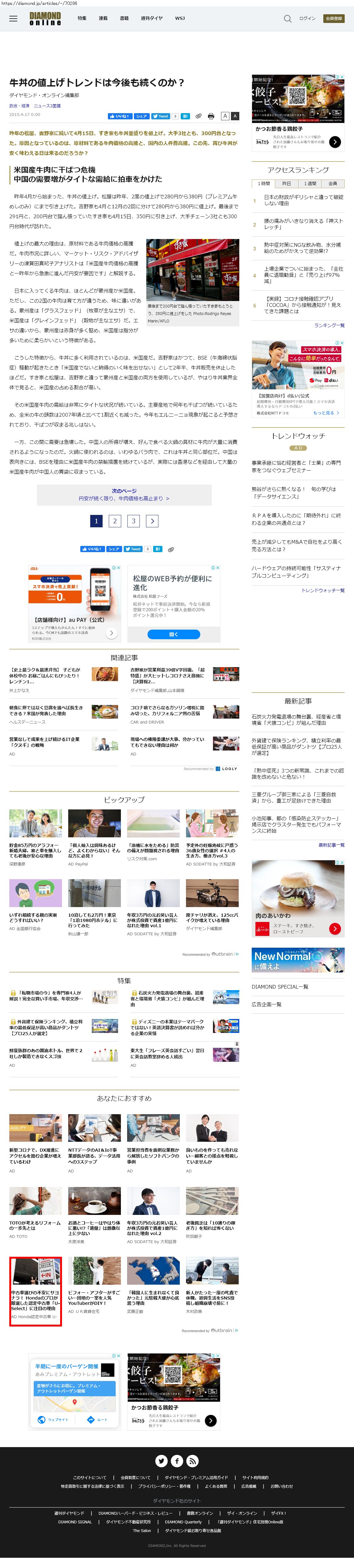Viewport: 354px width, 1568px height.
Task: Switch ranking to 昨日 tab
Action: point(286,183)
